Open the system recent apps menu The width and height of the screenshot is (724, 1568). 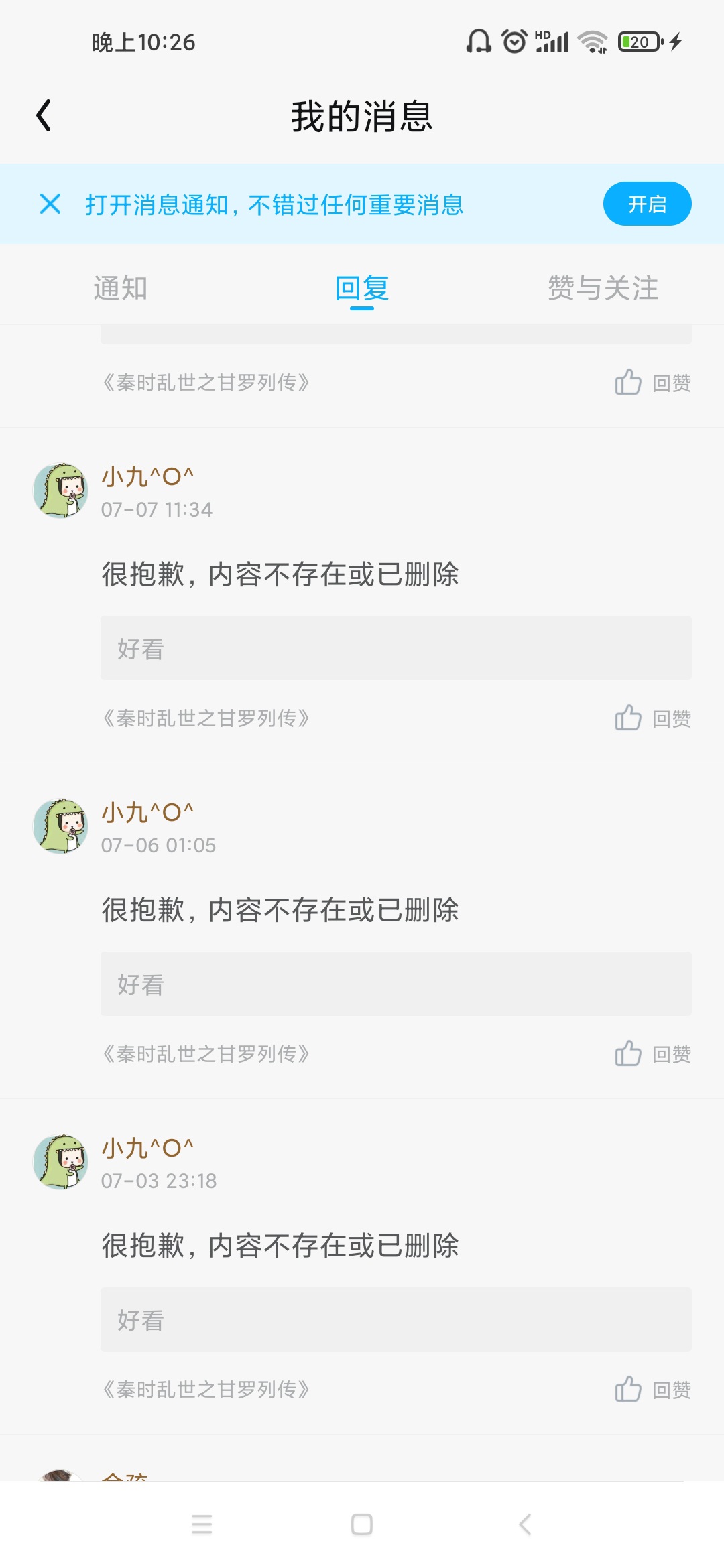201,1524
